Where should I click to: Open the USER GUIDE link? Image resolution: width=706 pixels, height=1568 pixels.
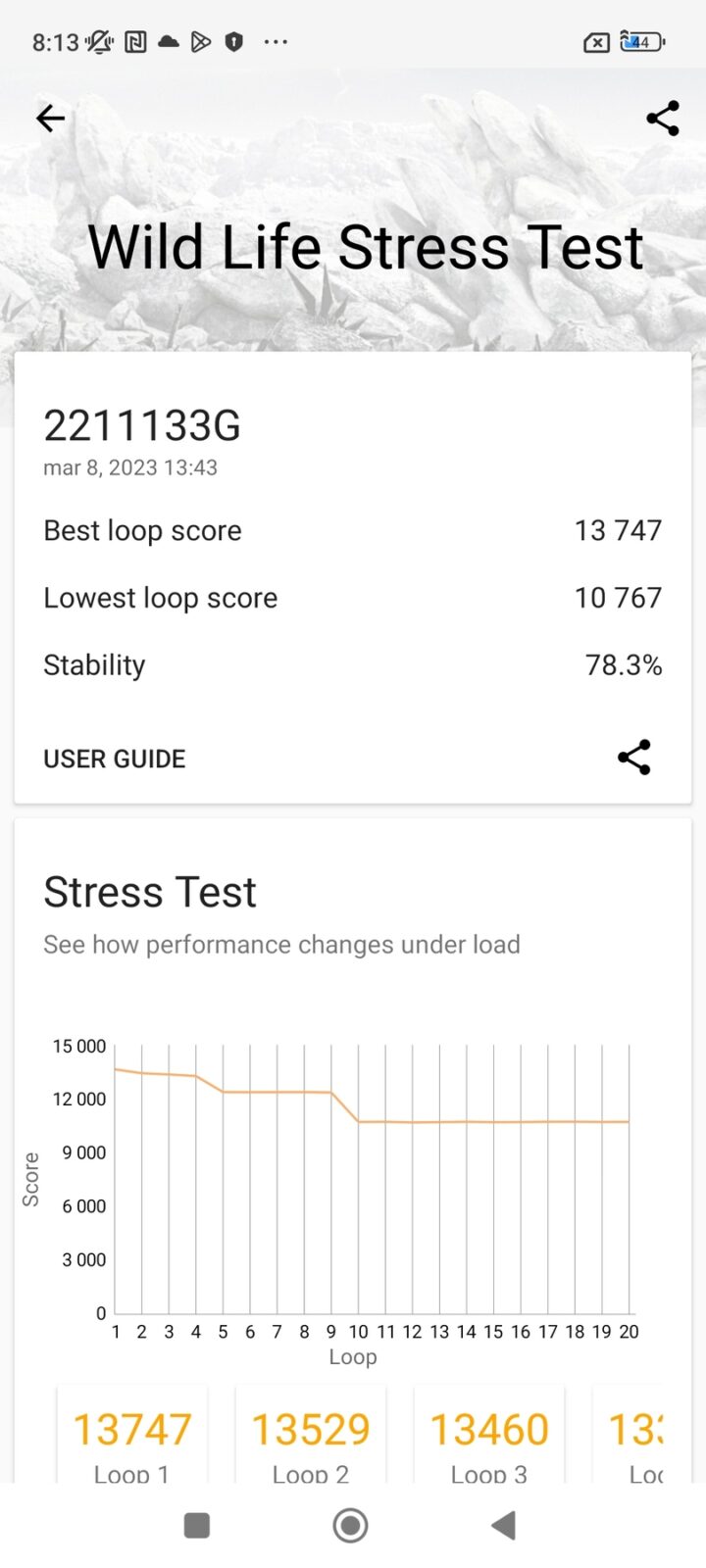114,759
